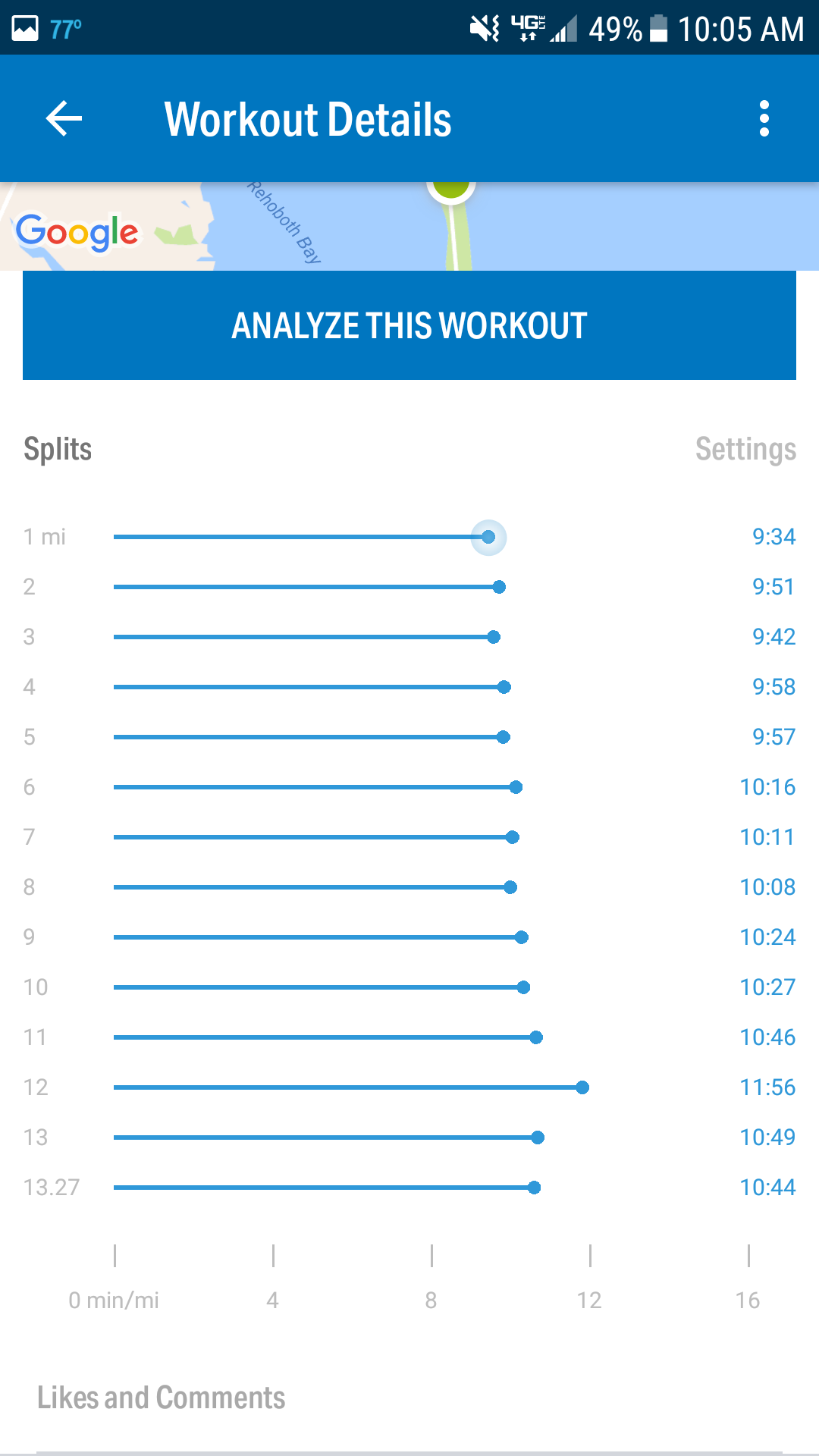Open the Splits Settings

745,449
